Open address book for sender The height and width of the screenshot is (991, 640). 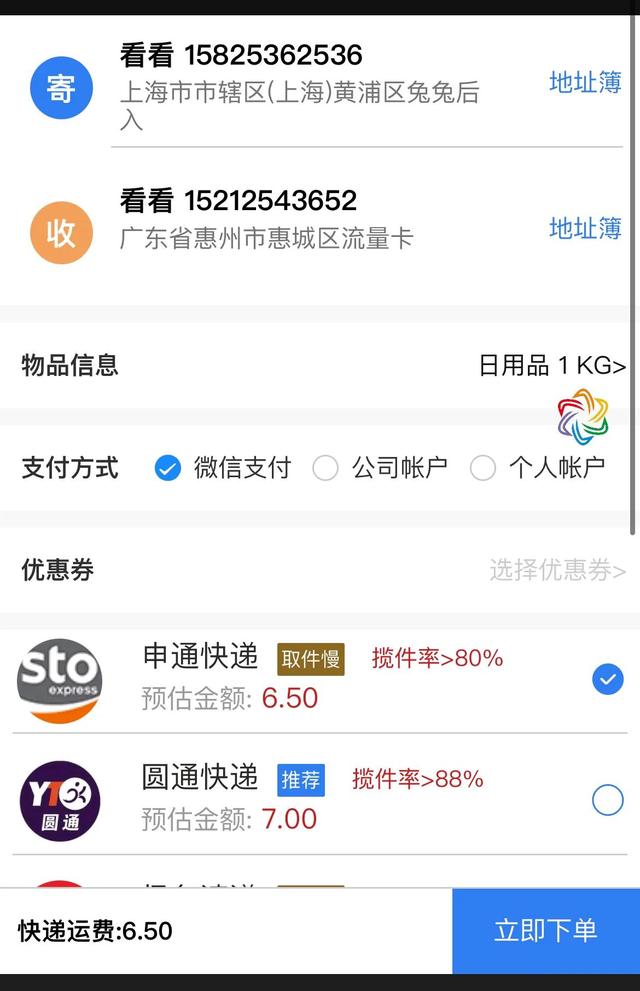(x=585, y=82)
